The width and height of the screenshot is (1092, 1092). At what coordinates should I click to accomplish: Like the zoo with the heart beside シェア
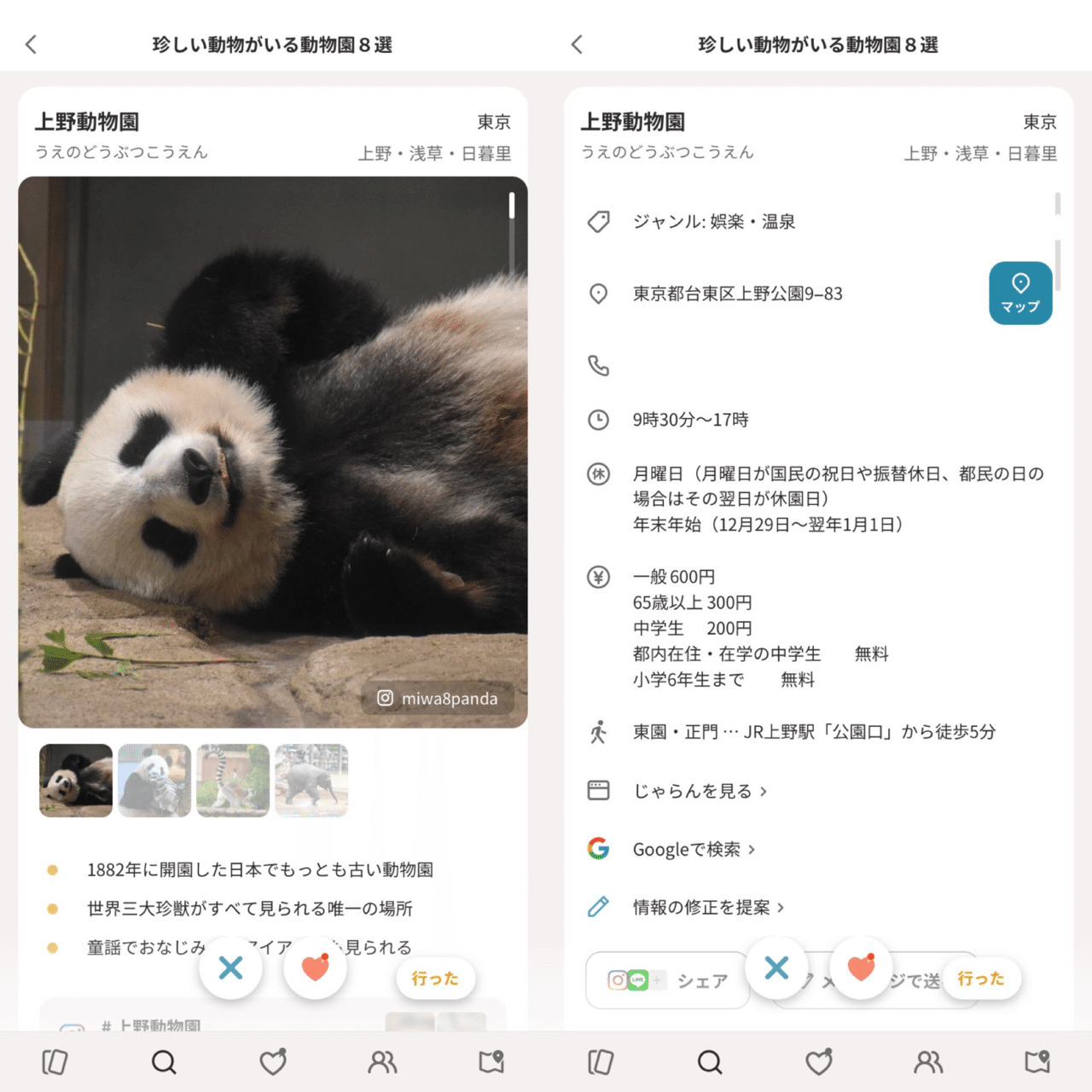tap(861, 968)
